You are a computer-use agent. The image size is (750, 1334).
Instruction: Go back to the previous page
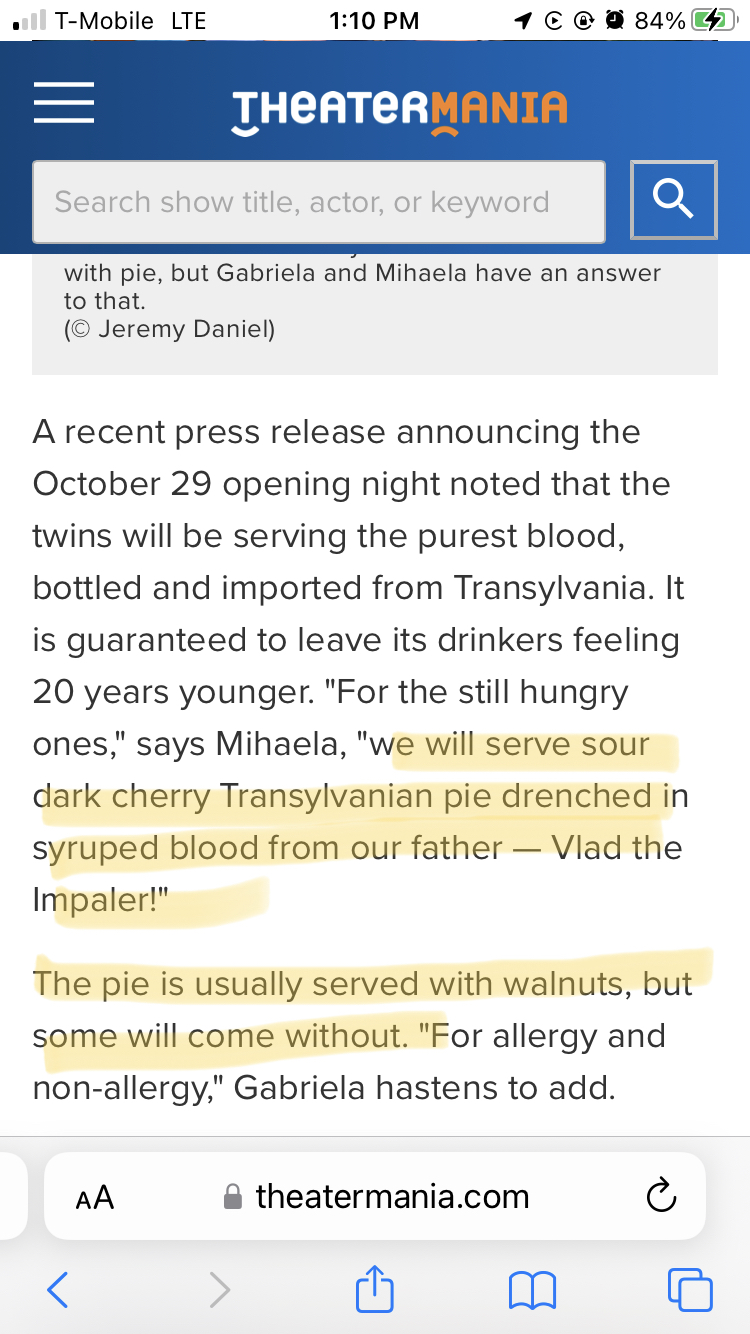[x=58, y=1290]
